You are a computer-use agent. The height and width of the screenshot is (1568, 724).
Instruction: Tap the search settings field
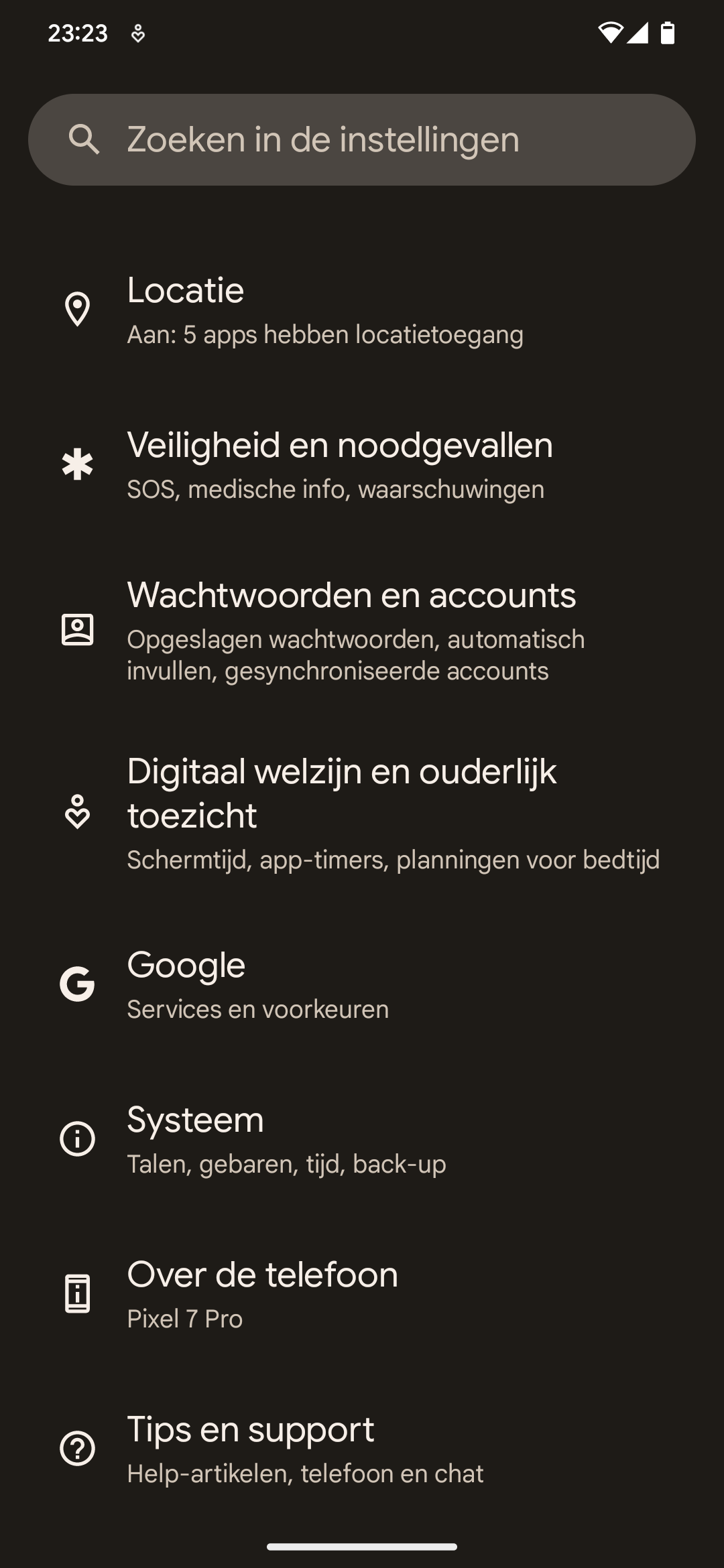click(x=362, y=139)
